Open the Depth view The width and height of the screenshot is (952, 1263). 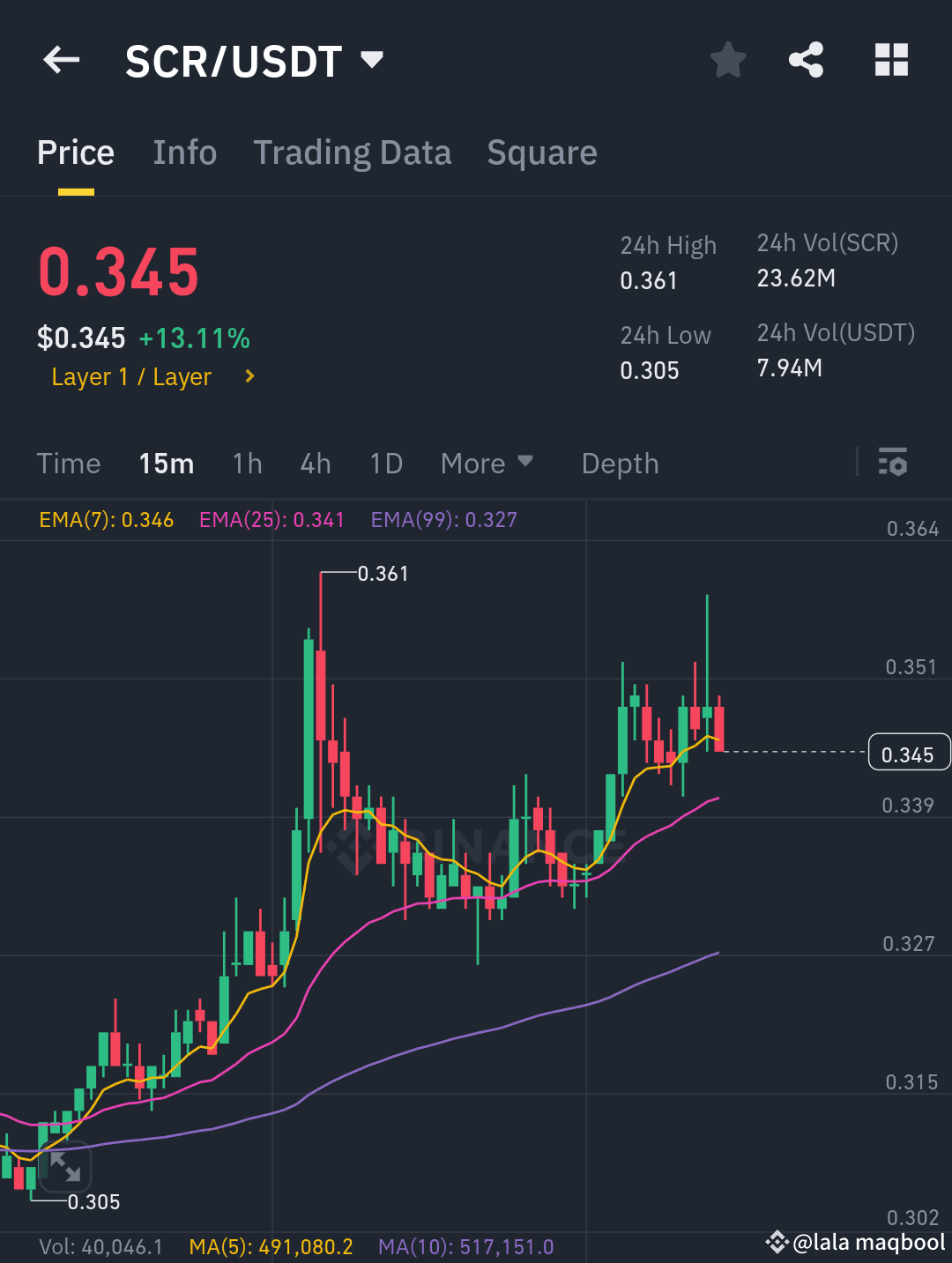click(620, 463)
